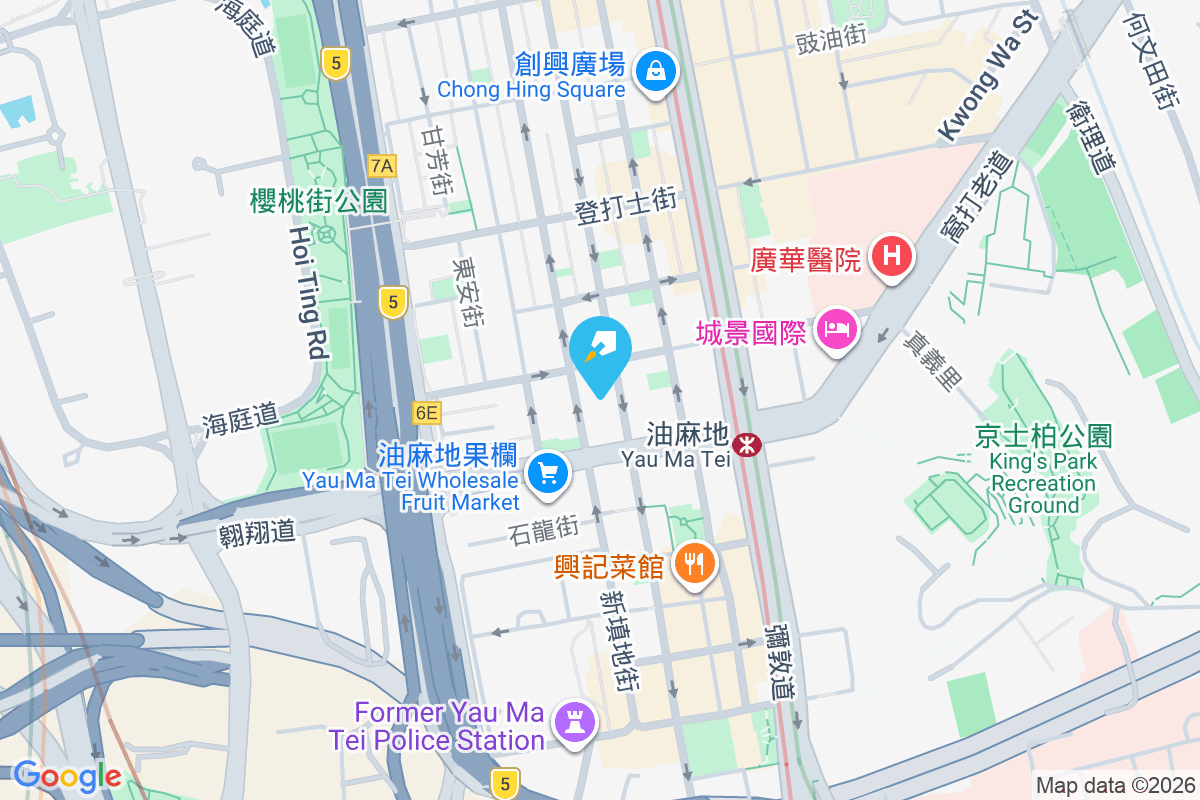Viewport: 1200px width, 800px height.
Task: Tap the blue pin in the map center
Action: click(600, 352)
